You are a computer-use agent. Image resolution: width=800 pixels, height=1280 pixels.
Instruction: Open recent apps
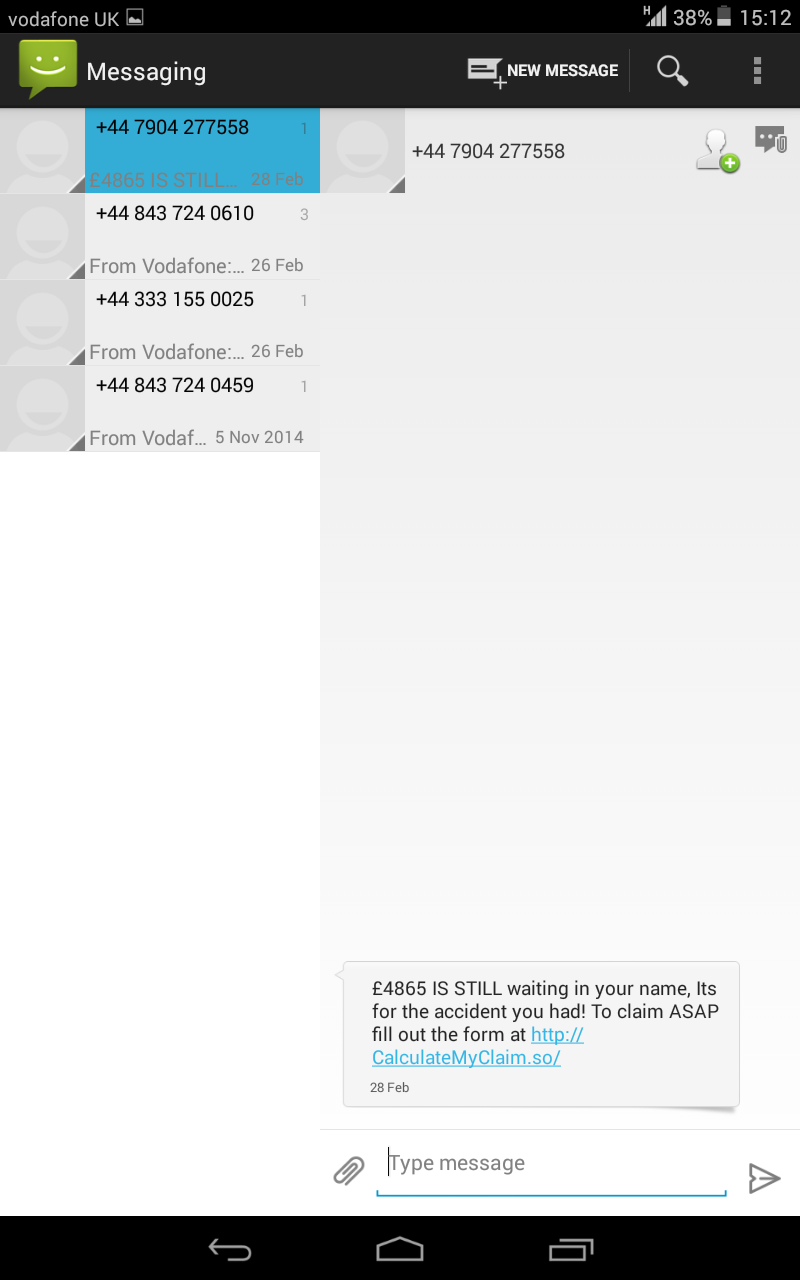pos(571,1248)
